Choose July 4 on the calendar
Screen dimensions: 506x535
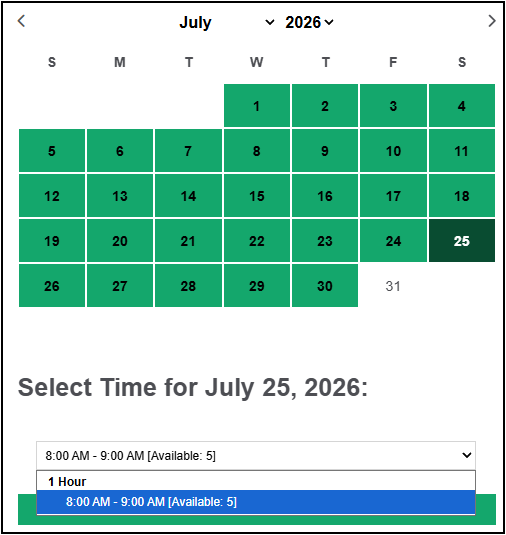[462, 106]
